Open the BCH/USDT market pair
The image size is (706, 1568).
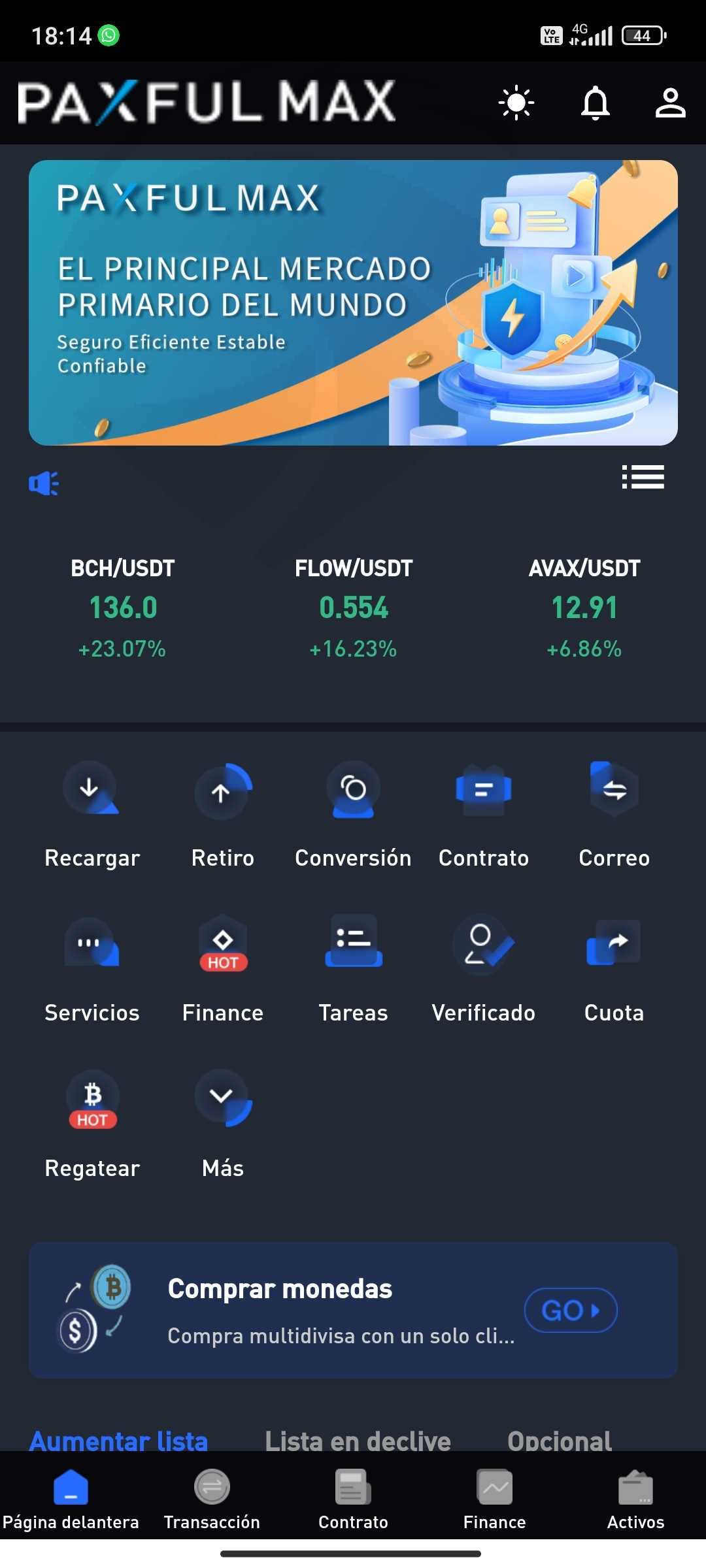(x=122, y=608)
